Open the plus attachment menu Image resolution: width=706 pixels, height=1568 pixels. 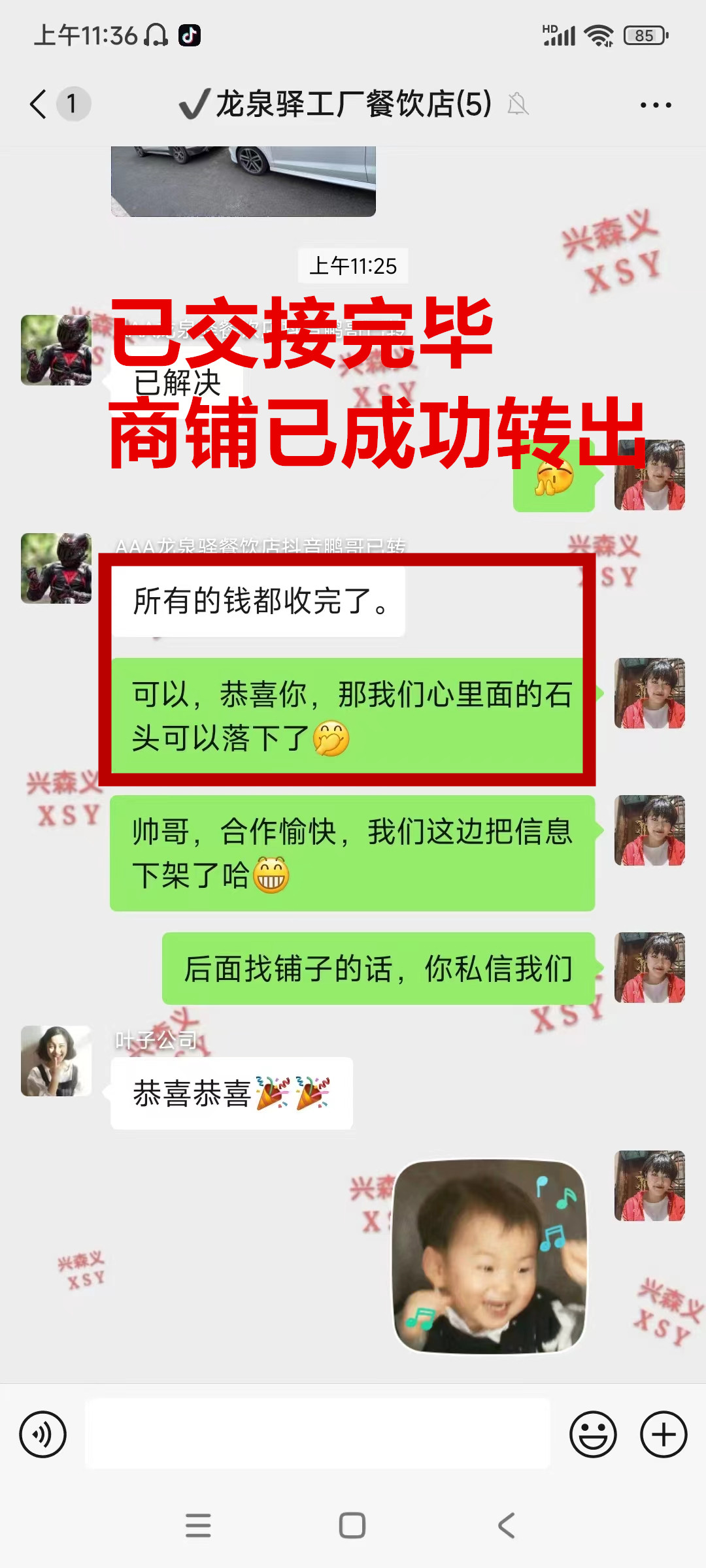pos(663,1435)
